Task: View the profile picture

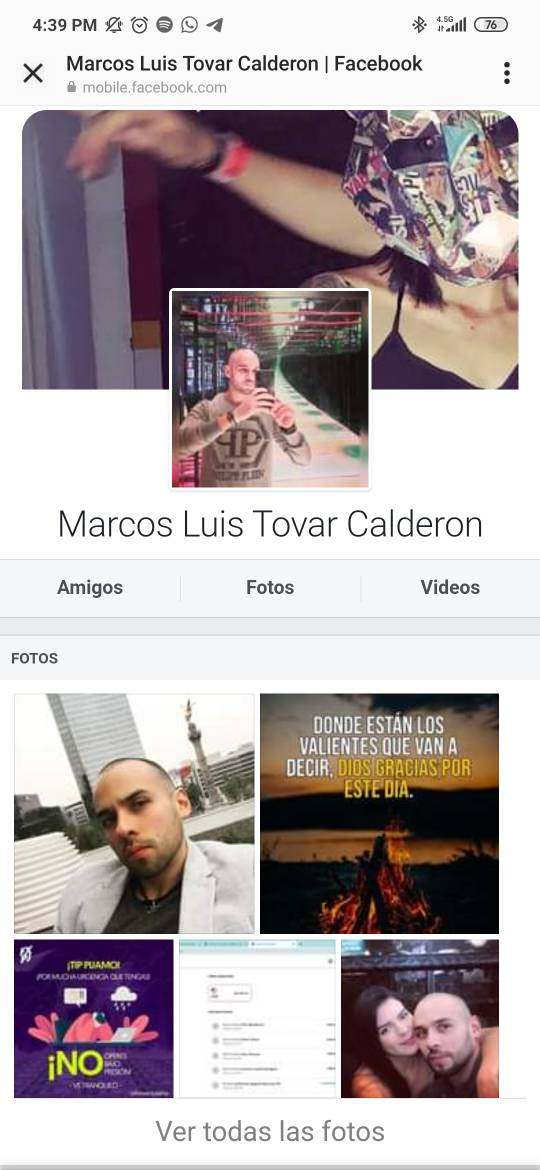Action: point(270,389)
